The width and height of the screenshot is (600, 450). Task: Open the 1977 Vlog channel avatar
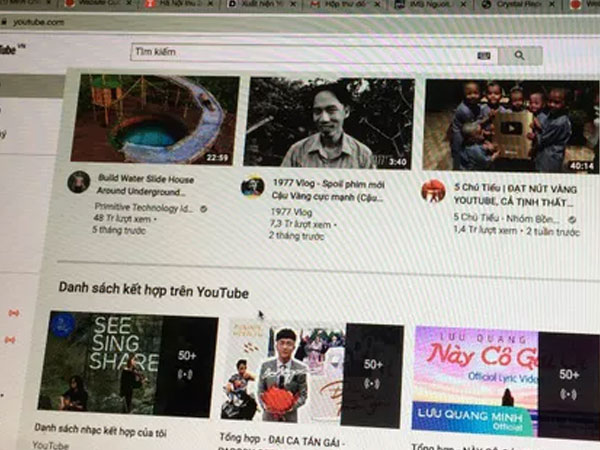click(254, 187)
